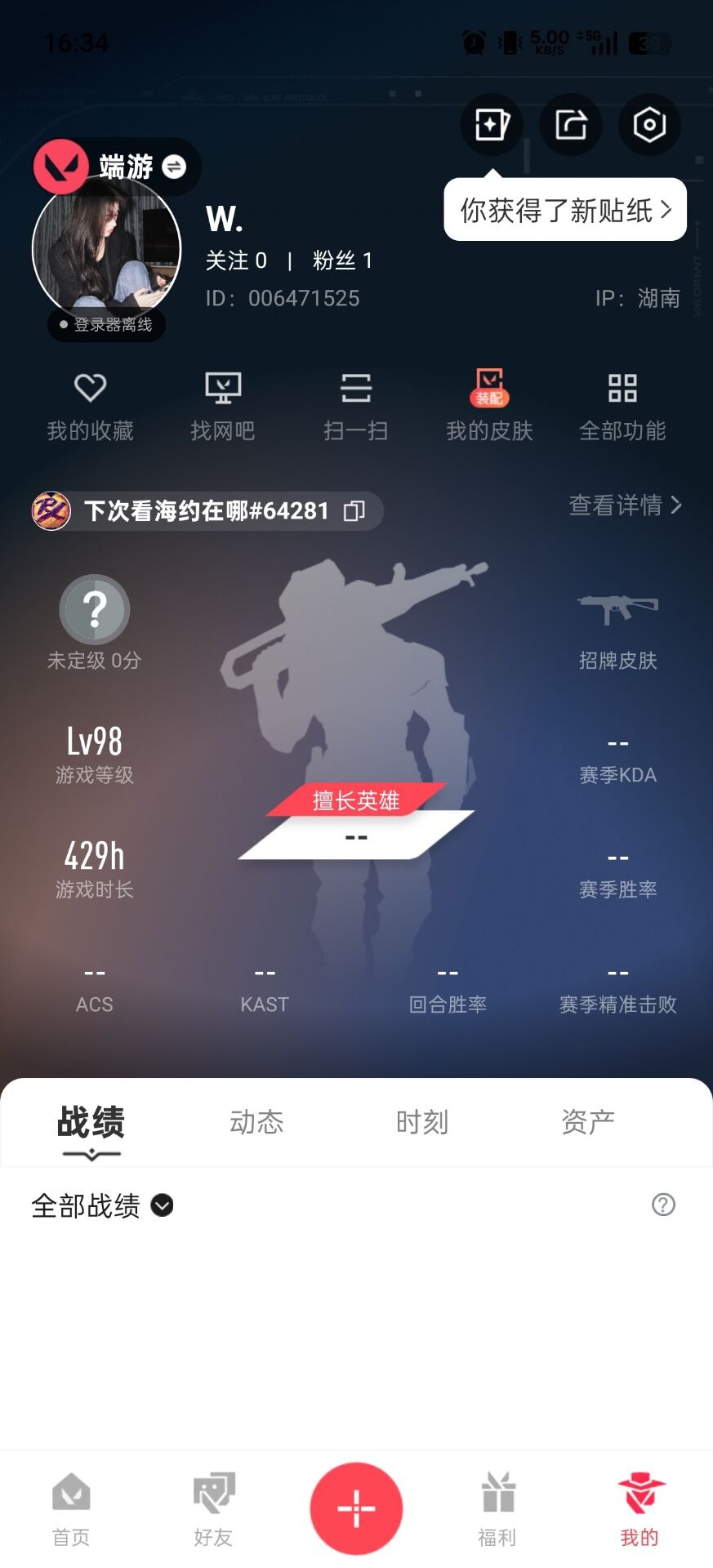The width and height of the screenshot is (713, 1568).
Task: Open the sticker card icon at top
Action: pyautogui.click(x=491, y=124)
